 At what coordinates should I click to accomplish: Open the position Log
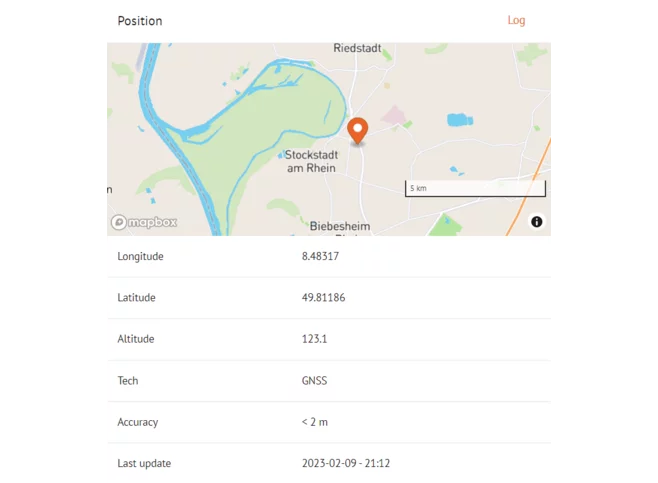click(516, 20)
